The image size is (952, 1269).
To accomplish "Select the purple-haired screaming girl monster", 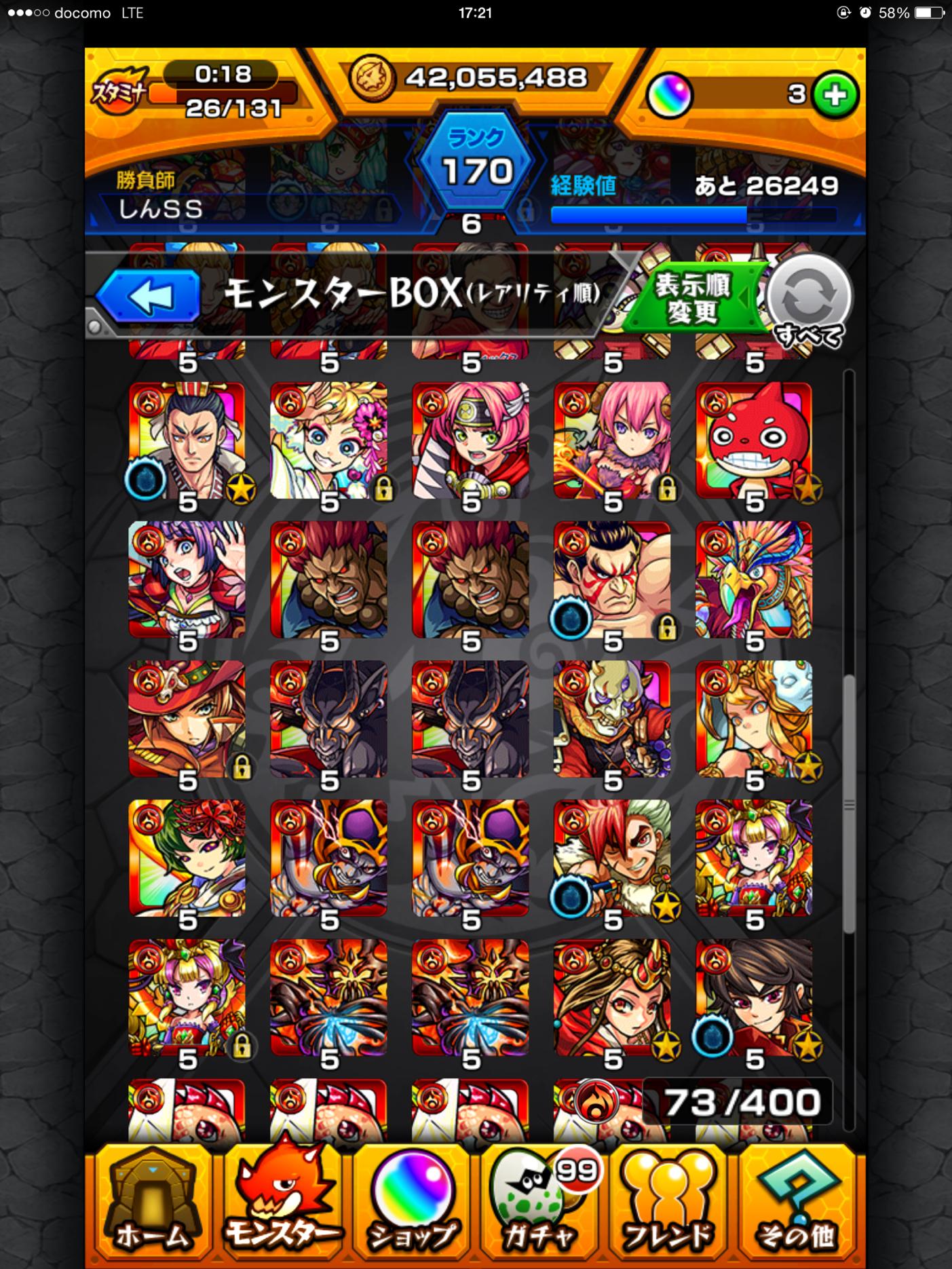I will (x=187, y=579).
